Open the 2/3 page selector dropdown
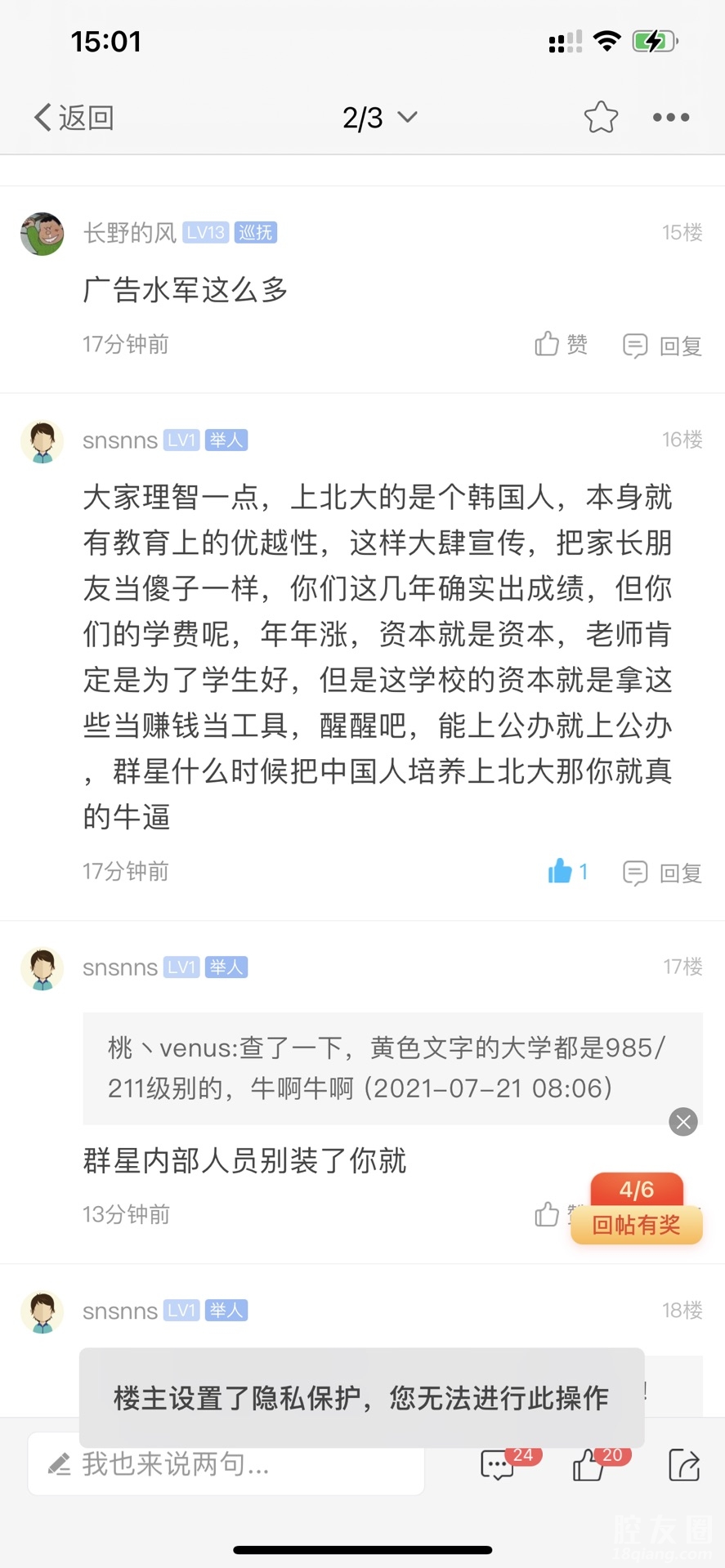The width and height of the screenshot is (725, 1568). [379, 118]
